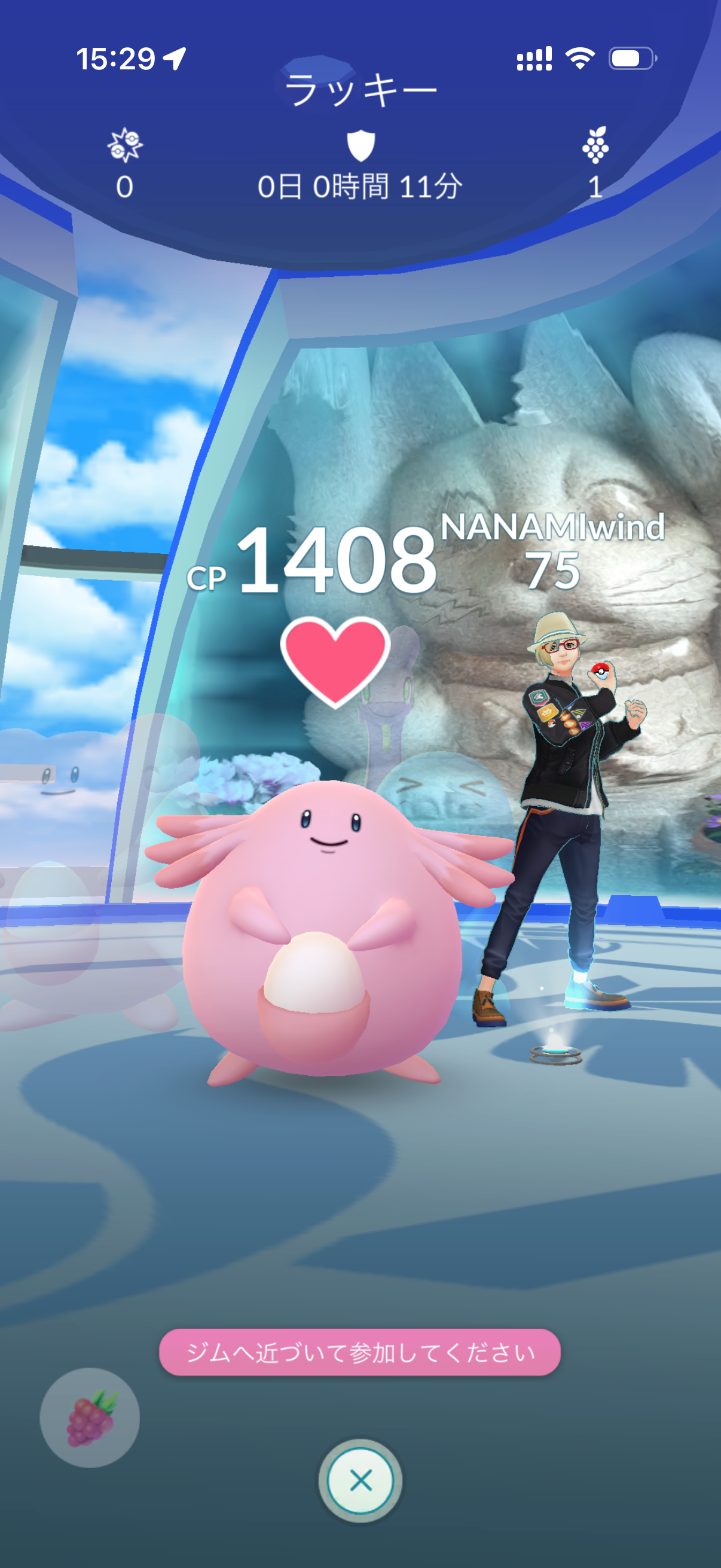
Task: Close the gym view with X button
Action: coord(360,1480)
